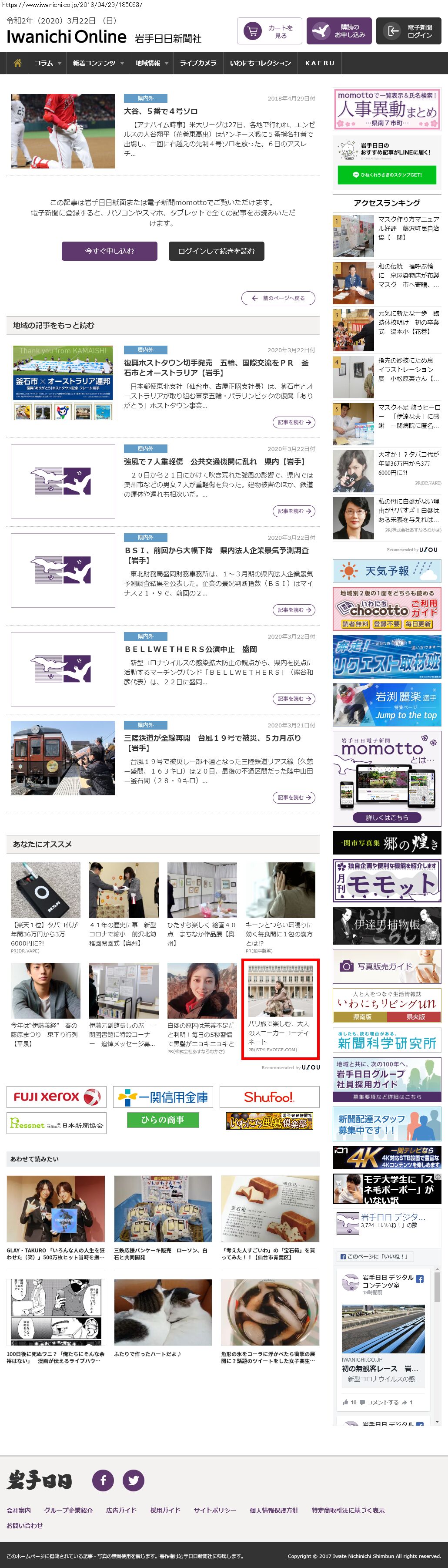Viewport: 448px width, 1568px height.
Task: Go back with 前のページへ戻る
Action: coord(278,298)
